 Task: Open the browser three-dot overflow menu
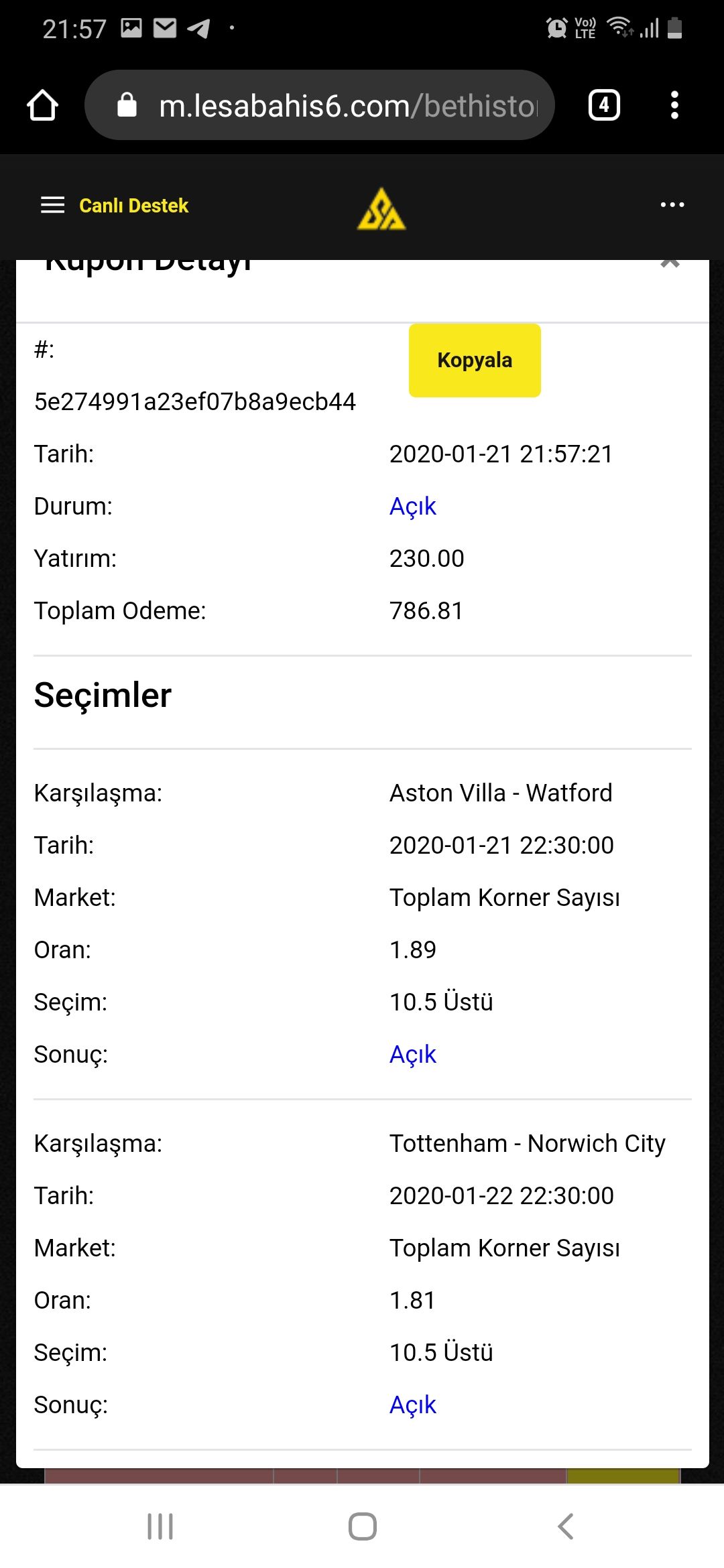674,105
